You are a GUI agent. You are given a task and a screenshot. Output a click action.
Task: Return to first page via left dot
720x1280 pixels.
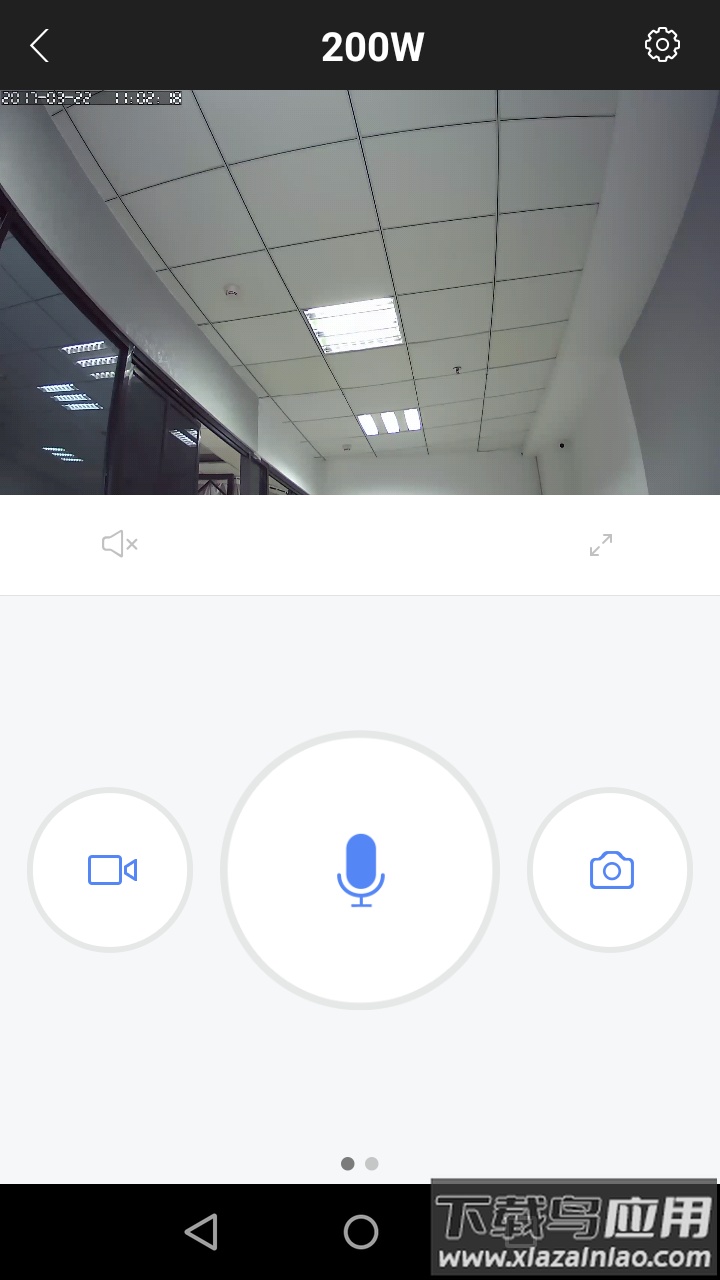(x=347, y=1163)
